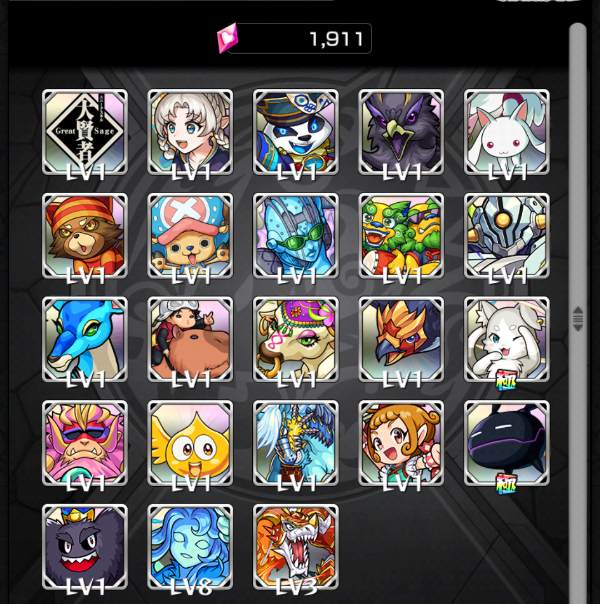Select the yellow star face character
This screenshot has height=604, width=600.
tap(190, 443)
